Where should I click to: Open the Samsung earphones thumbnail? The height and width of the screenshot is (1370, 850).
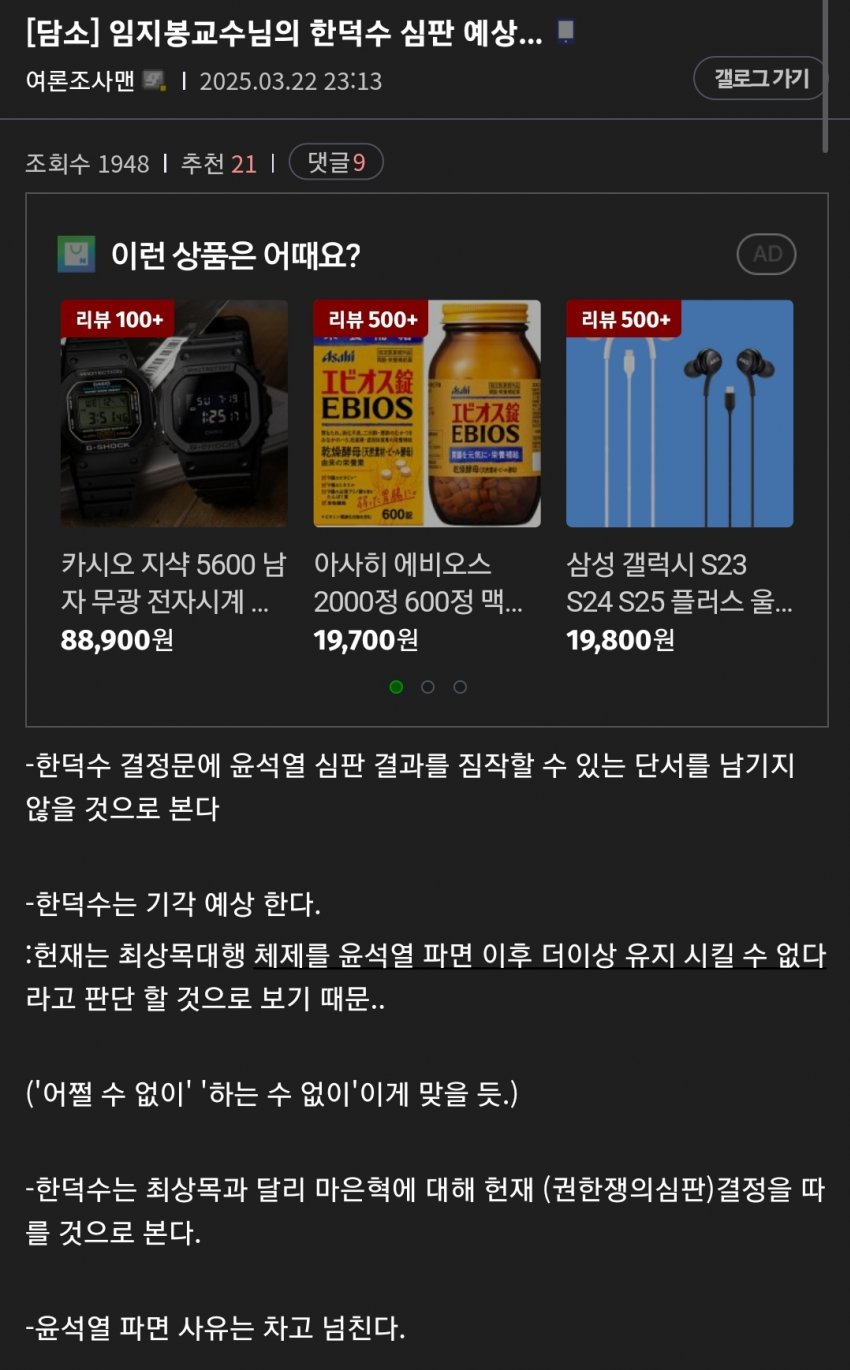(678, 413)
